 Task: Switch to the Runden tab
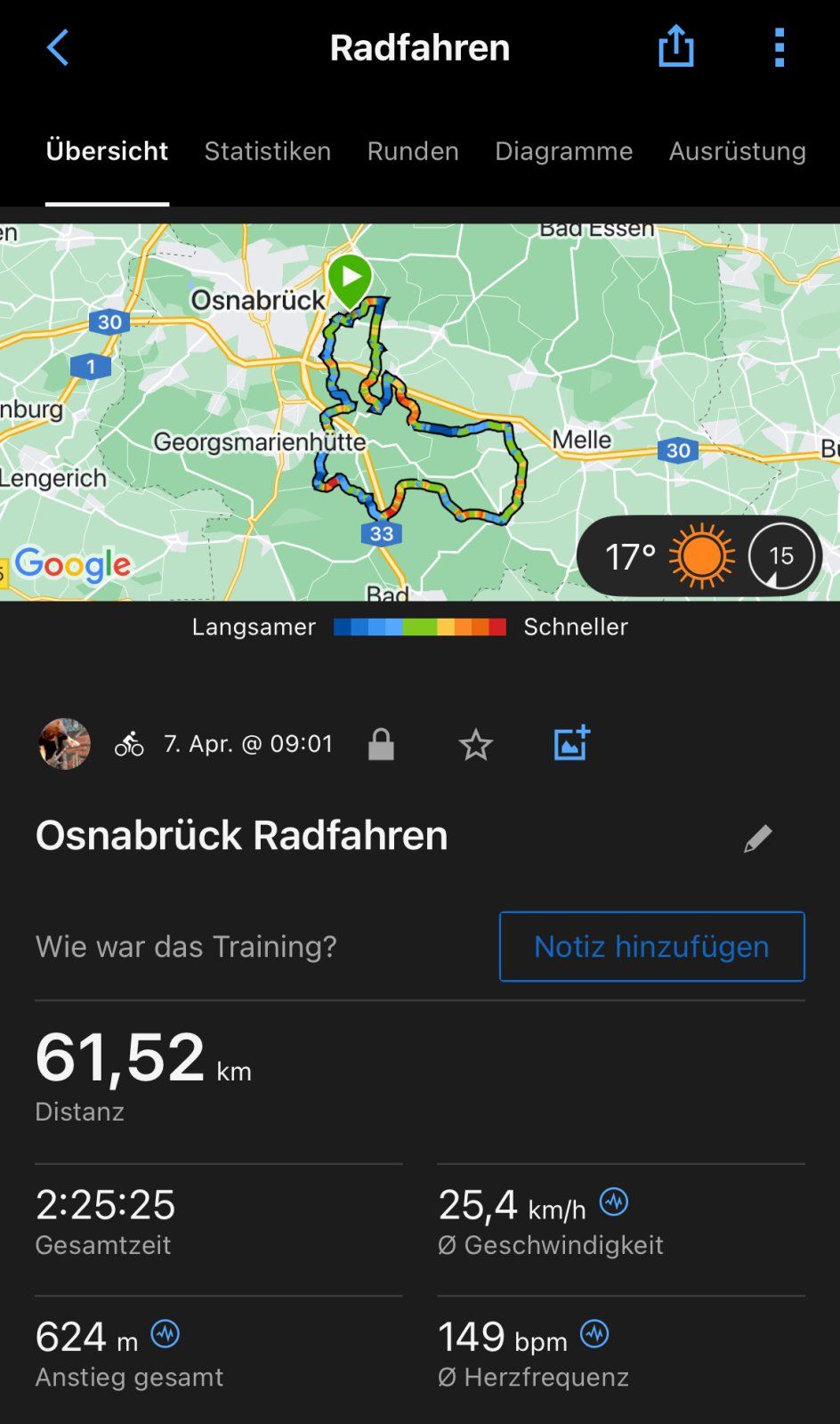(x=413, y=151)
